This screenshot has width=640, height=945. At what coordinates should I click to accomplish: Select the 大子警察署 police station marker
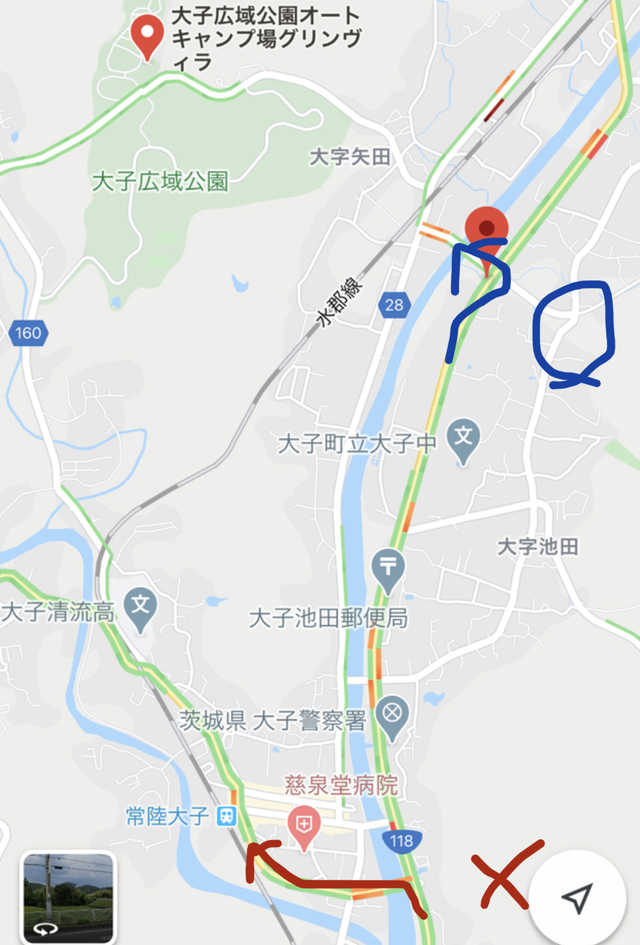(393, 715)
